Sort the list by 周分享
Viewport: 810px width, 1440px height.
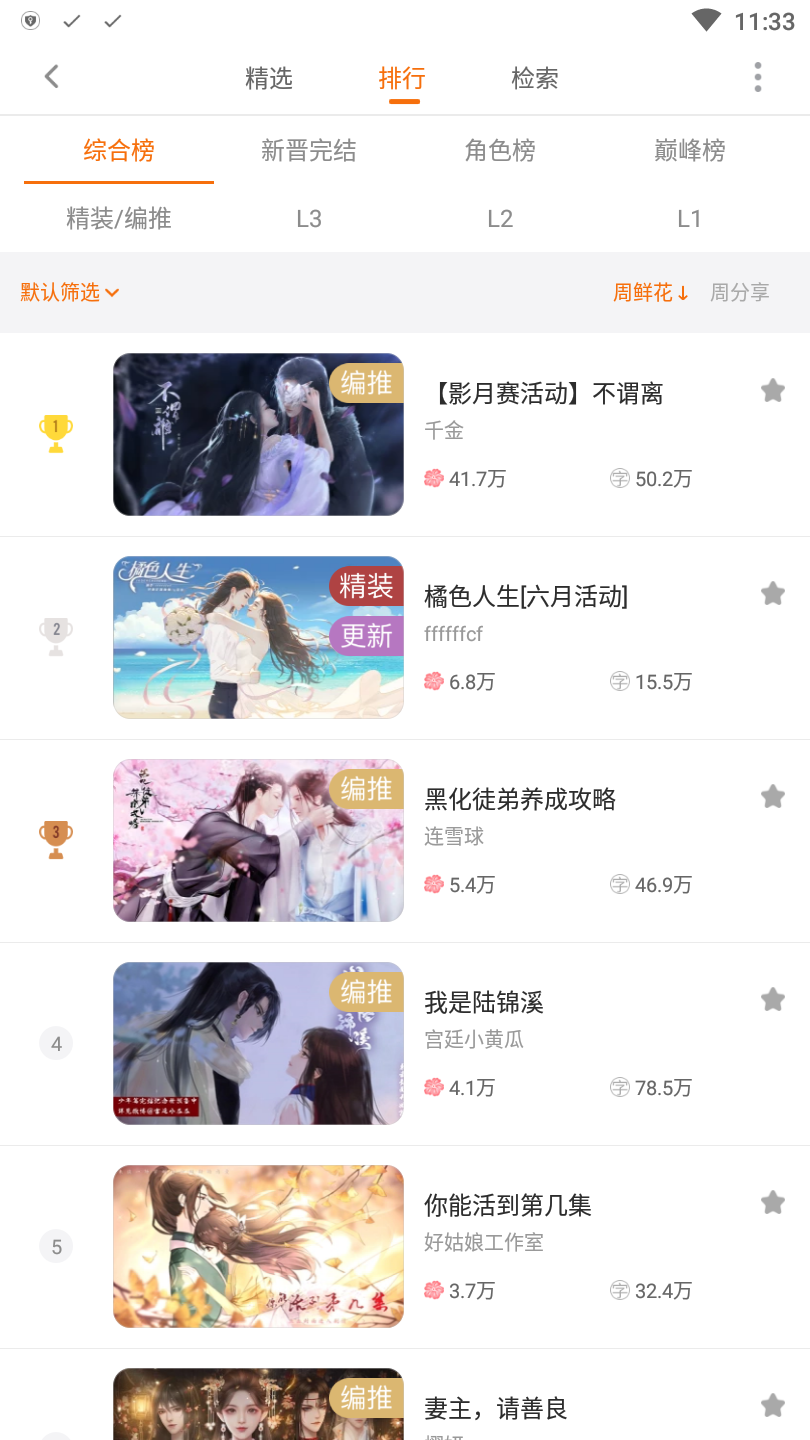(740, 292)
